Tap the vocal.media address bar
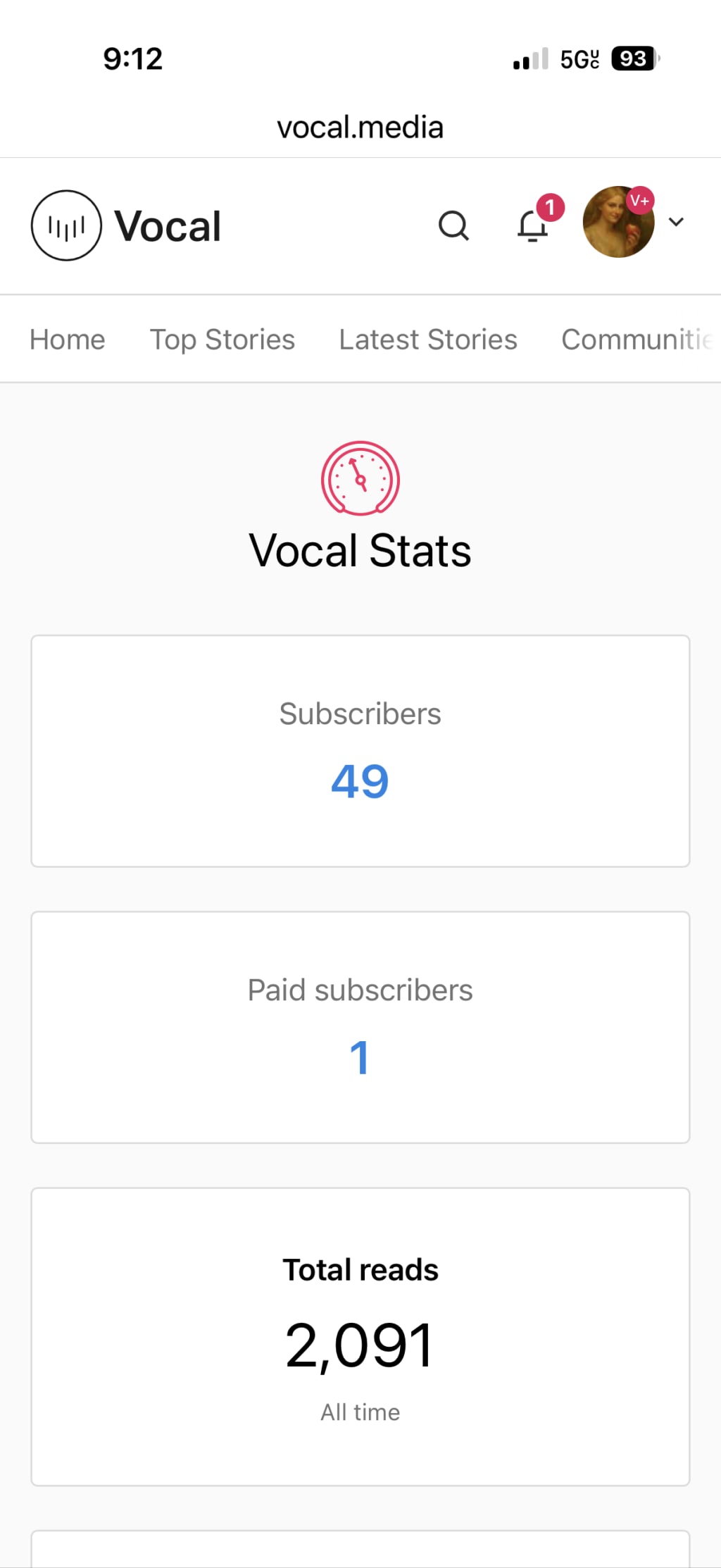Viewport: 721px width, 1568px height. pos(360,127)
